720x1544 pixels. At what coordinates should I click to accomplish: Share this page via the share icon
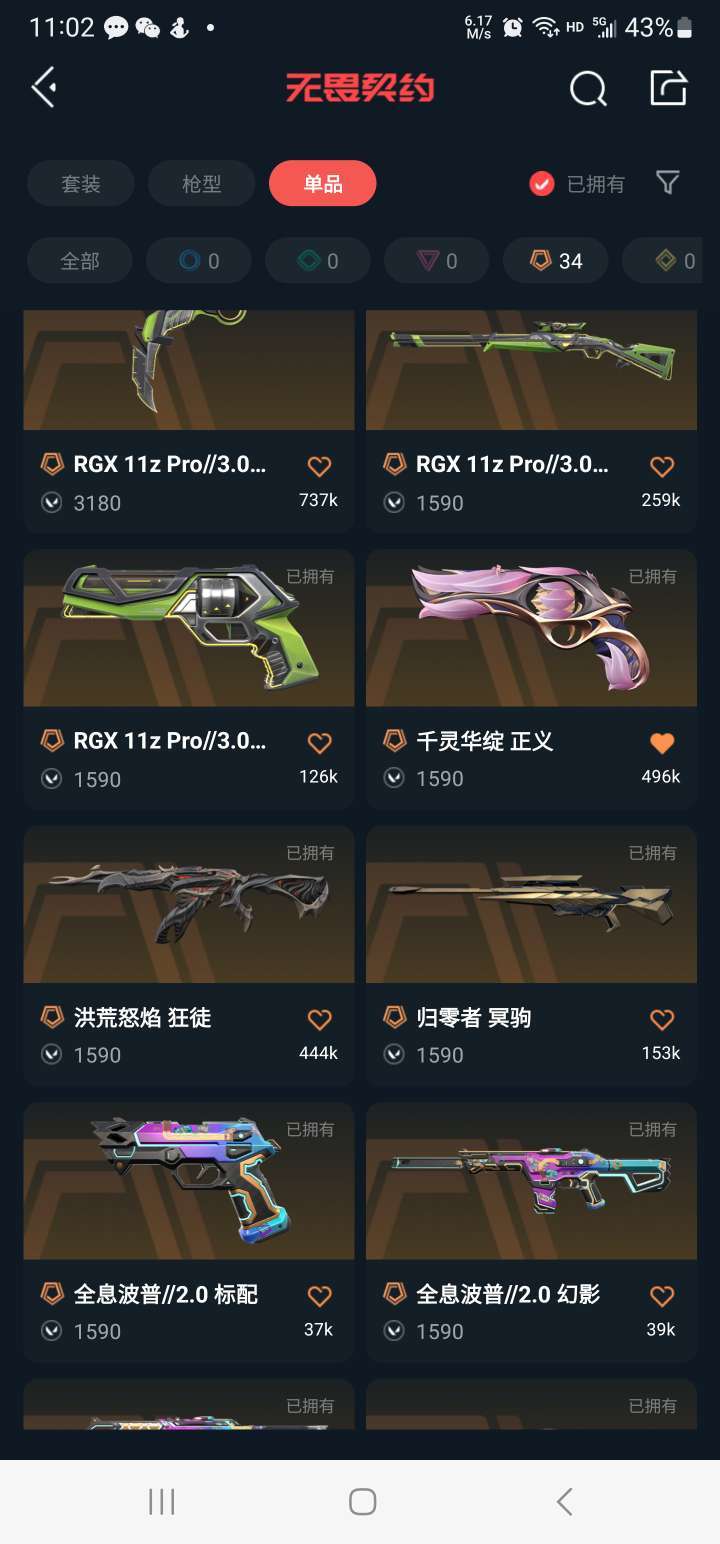[x=669, y=88]
